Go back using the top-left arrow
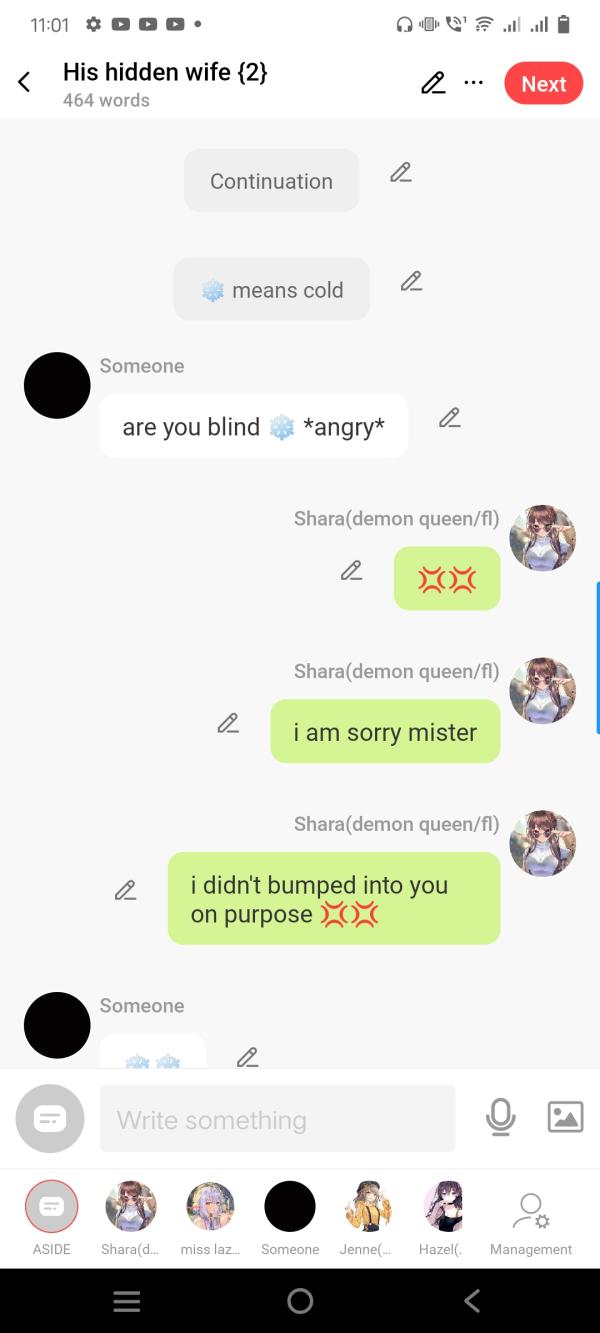600x1333 pixels. pyautogui.click(x=25, y=83)
